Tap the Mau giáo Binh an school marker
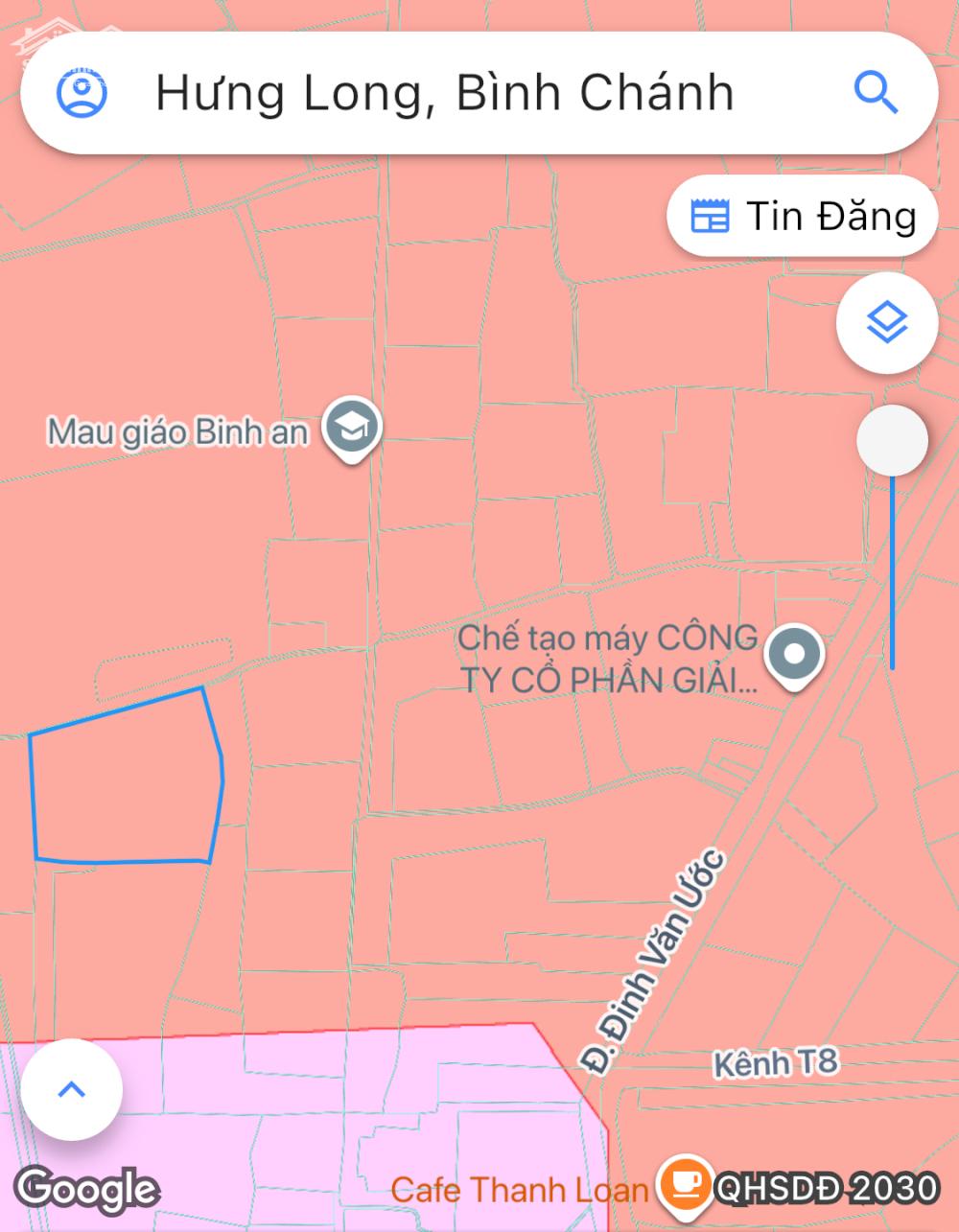The image size is (959, 1232). click(x=351, y=426)
